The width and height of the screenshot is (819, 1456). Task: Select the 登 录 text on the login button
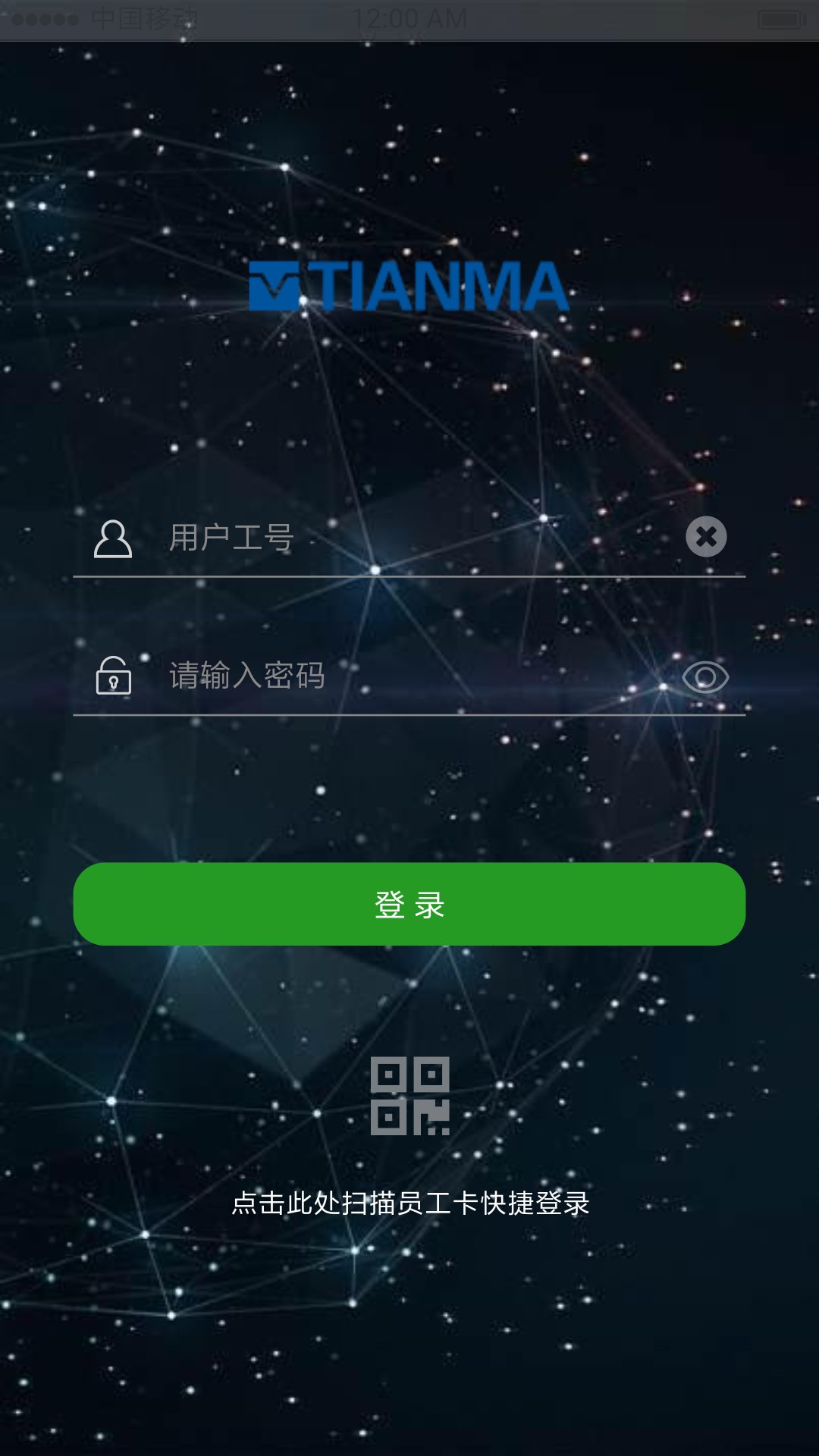[409, 906]
